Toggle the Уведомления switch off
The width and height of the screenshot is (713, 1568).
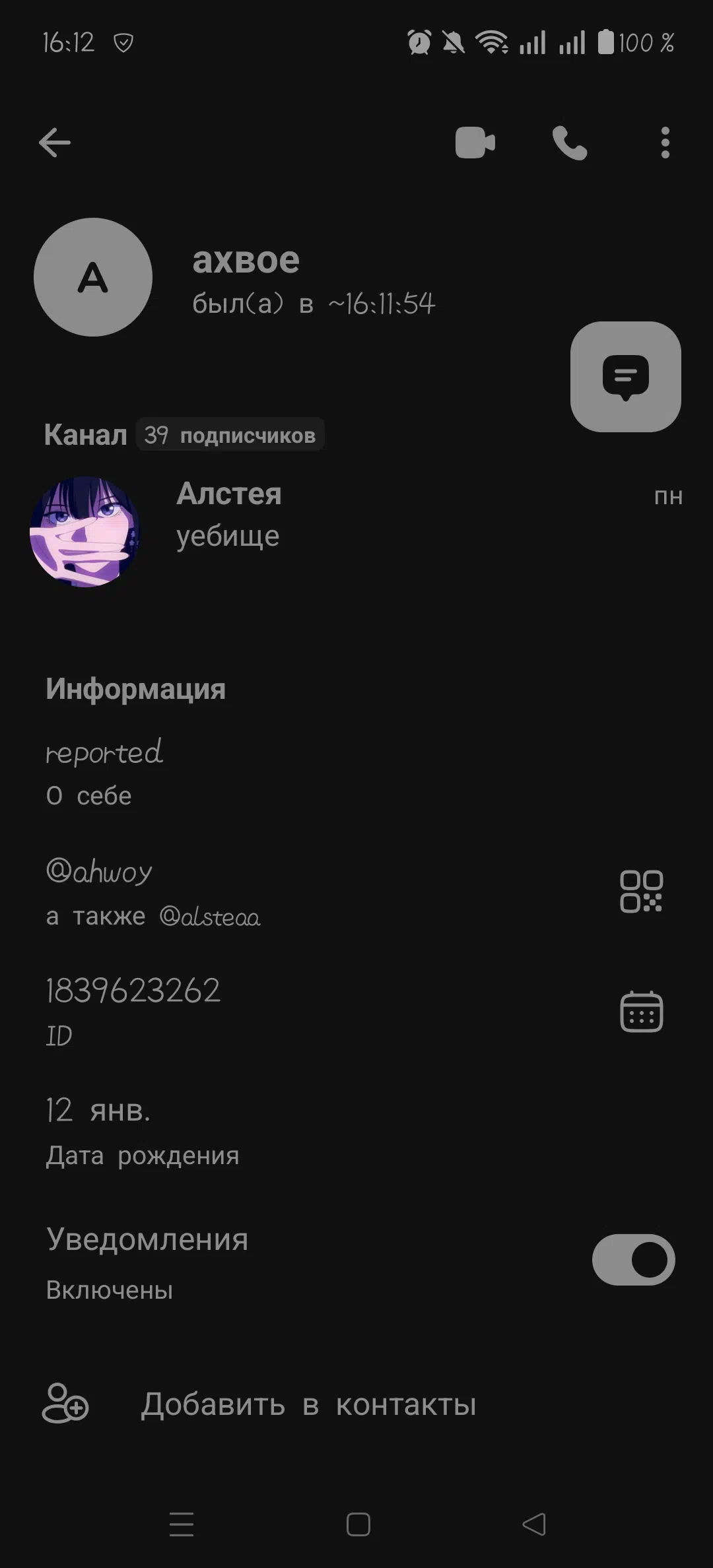pyautogui.click(x=633, y=1260)
